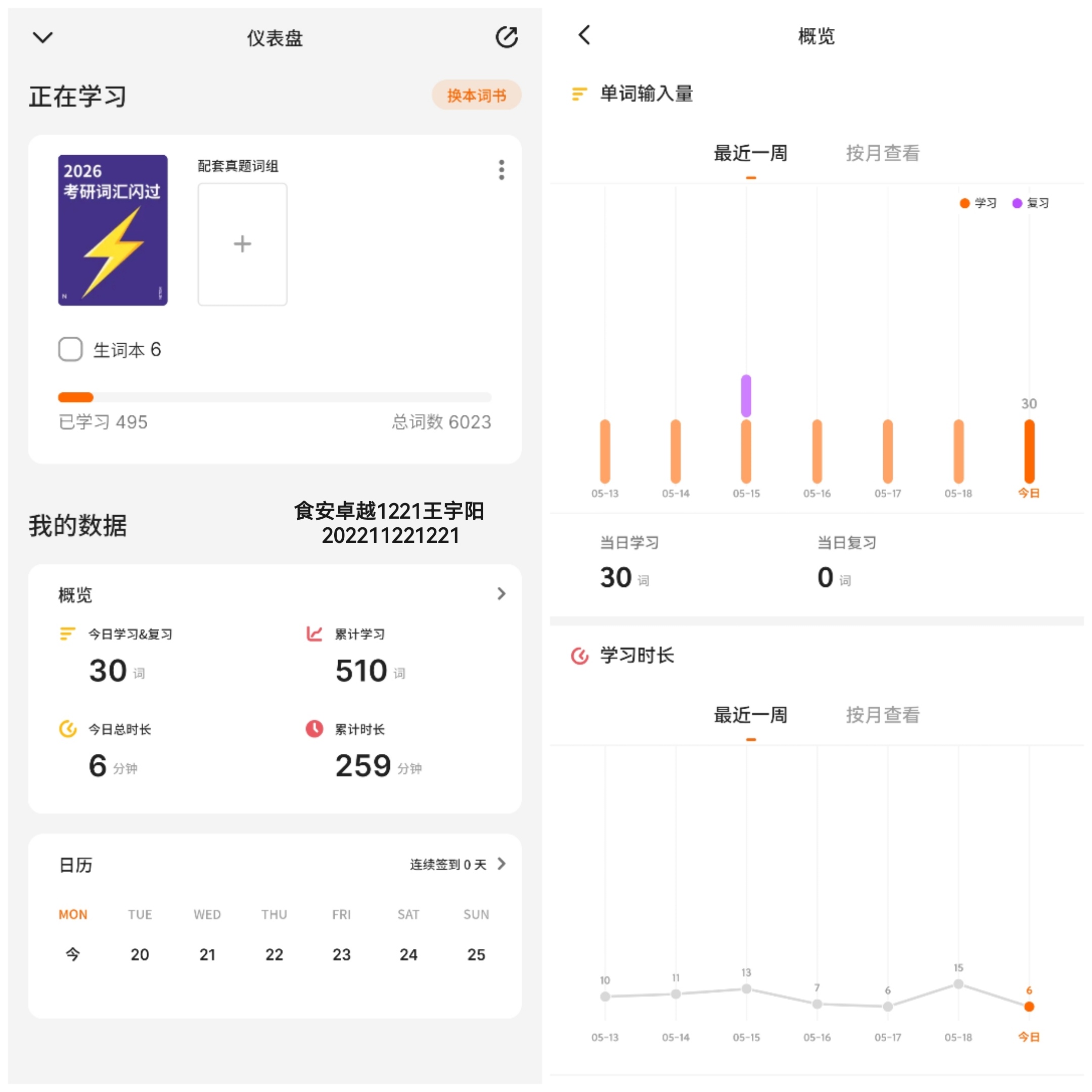Screen dimensions: 1092x1092
Task: Select 最近一周 tab under 学习时长
Action: [751, 715]
